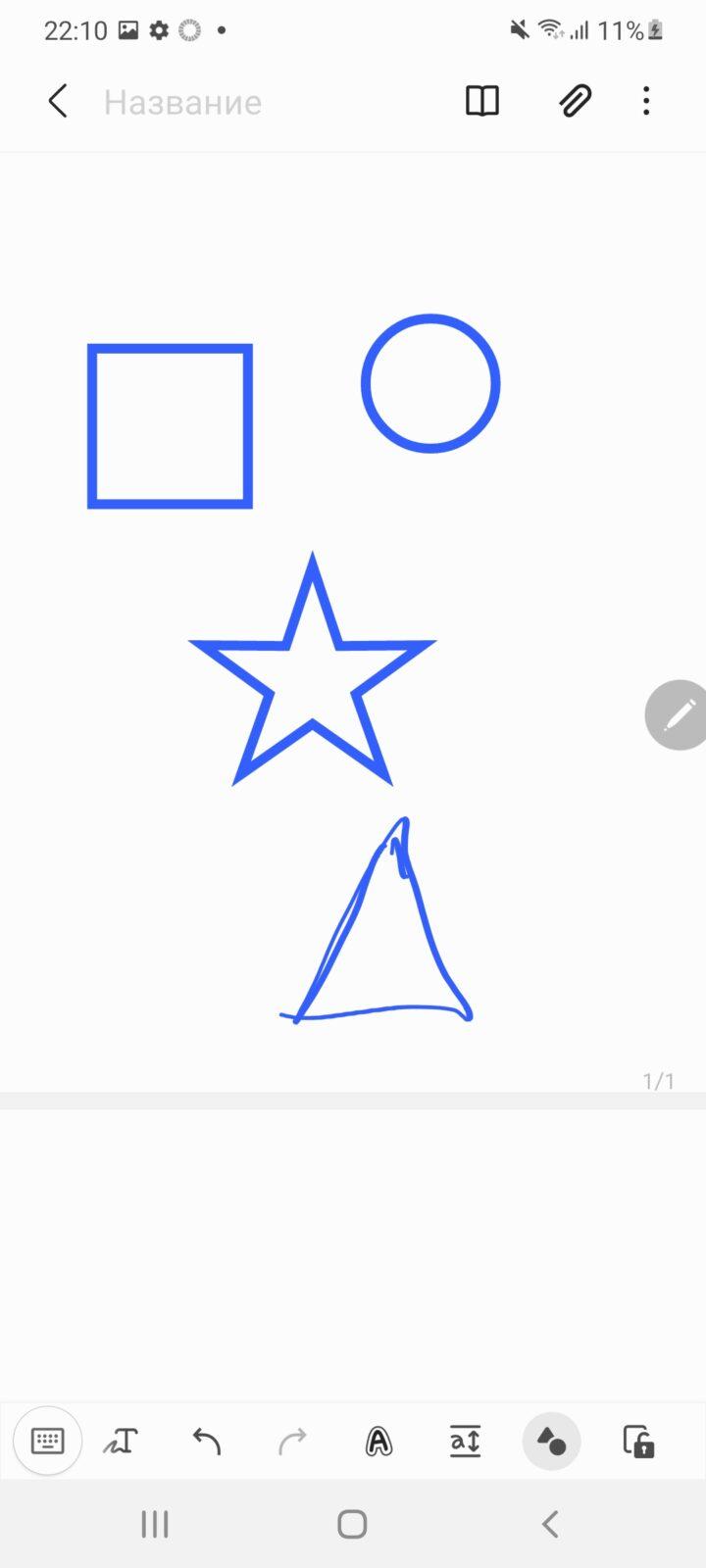Tap the floating pen drawing button
Screen dimensions: 706x1568
pos(677,714)
